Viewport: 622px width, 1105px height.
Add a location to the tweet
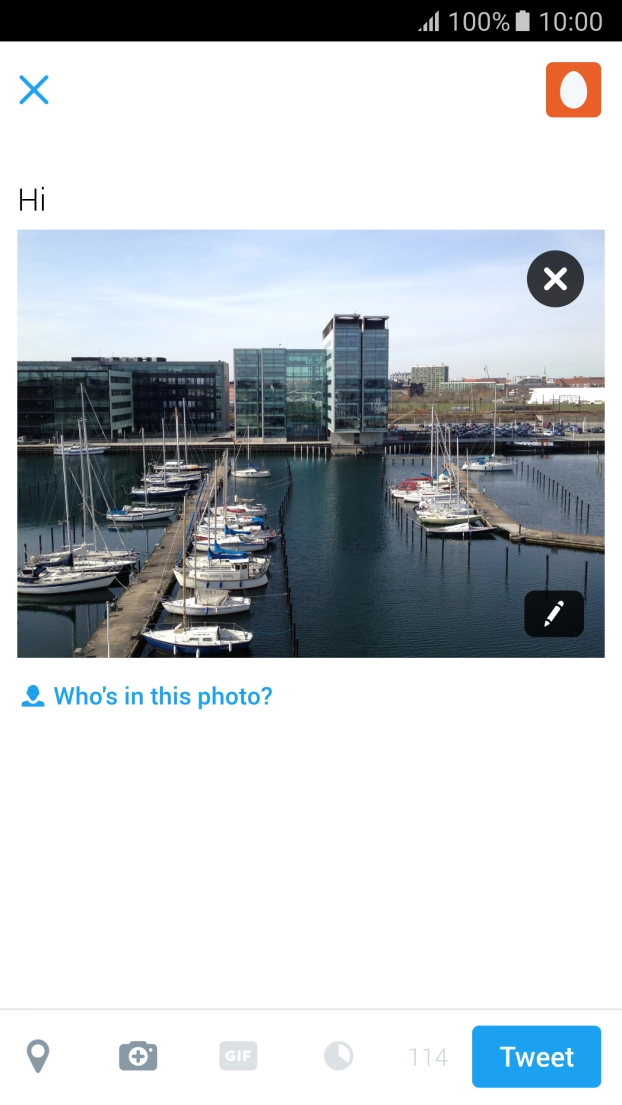[x=38, y=1056]
